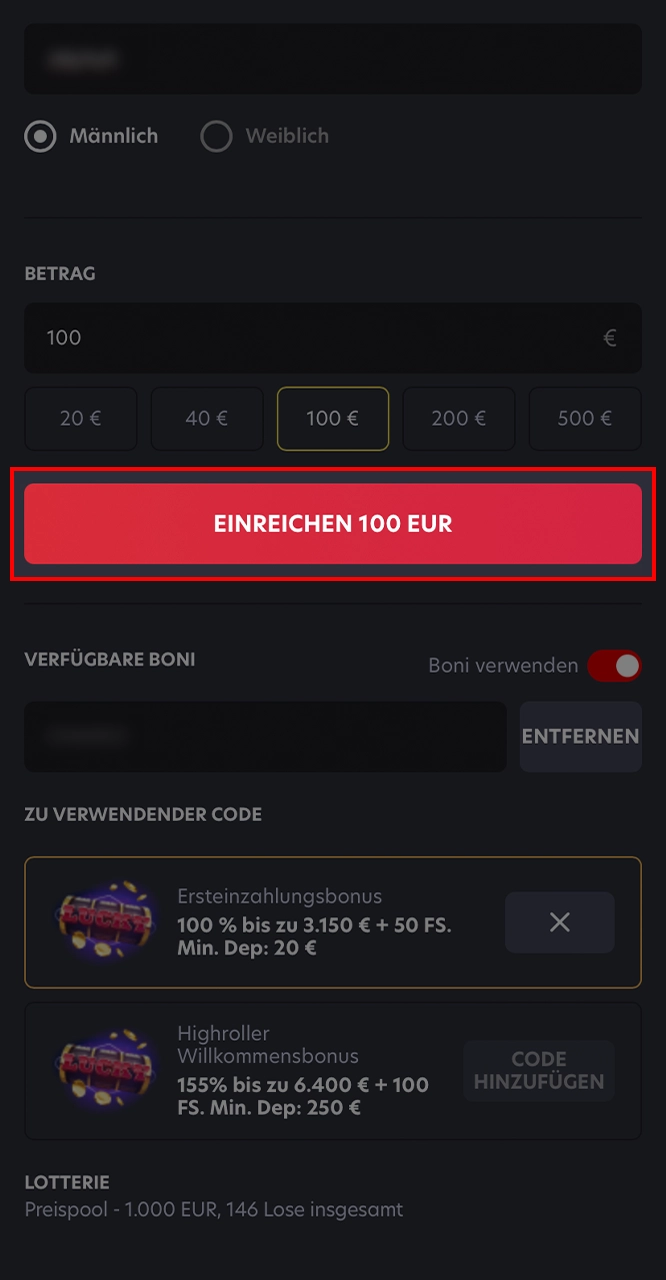Screen dimensions: 666x1280
Task: Choose the 20 € preset amount
Action: point(81,419)
